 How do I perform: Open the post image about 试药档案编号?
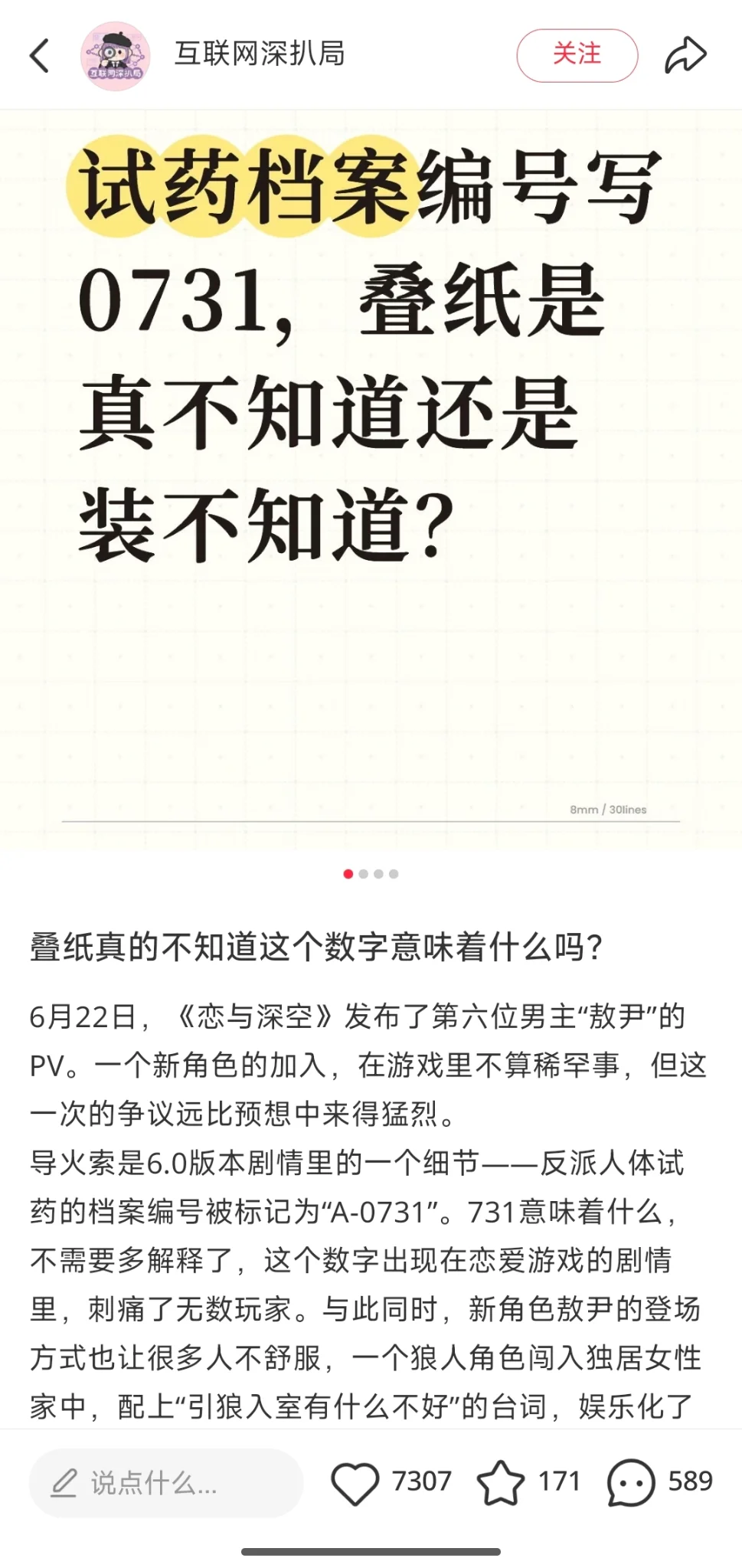click(371, 480)
